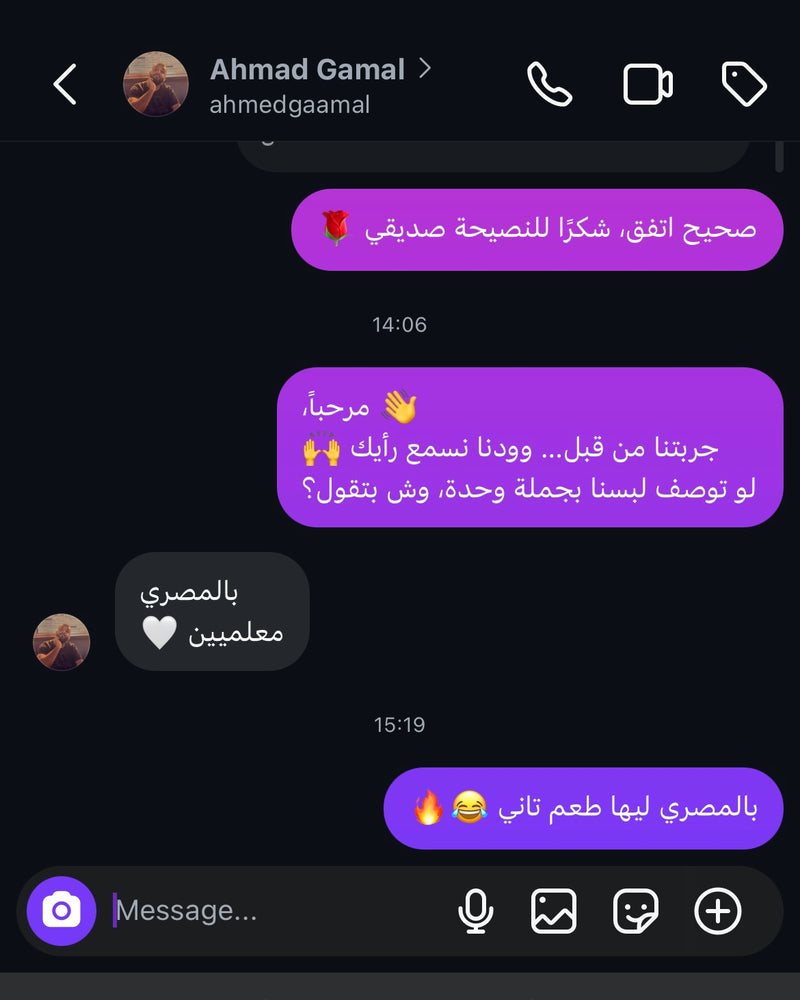Open Ahmad Gamal's profile details
Viewport: 800px width, 1000px height.
pos(307,70)
